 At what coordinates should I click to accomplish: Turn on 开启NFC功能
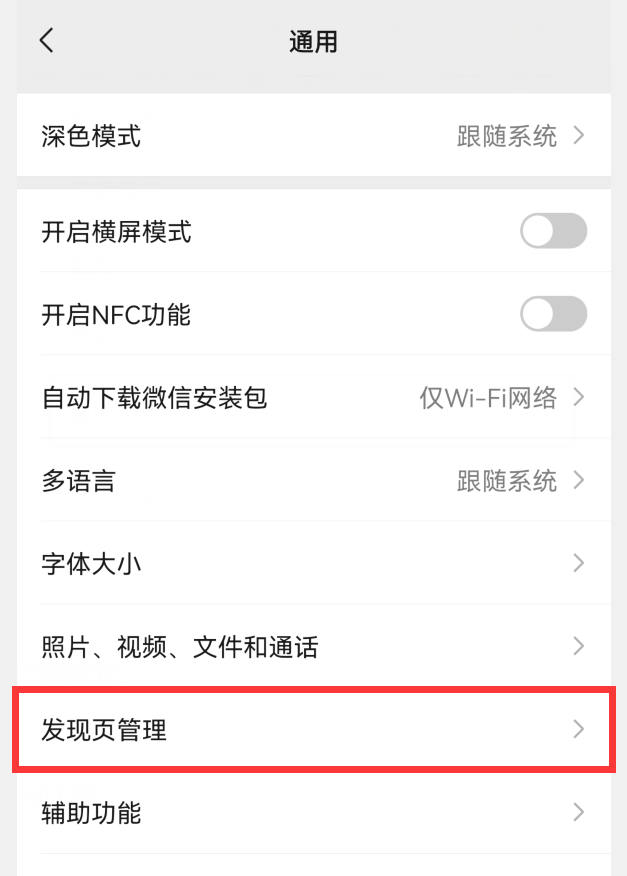[553, 315]
